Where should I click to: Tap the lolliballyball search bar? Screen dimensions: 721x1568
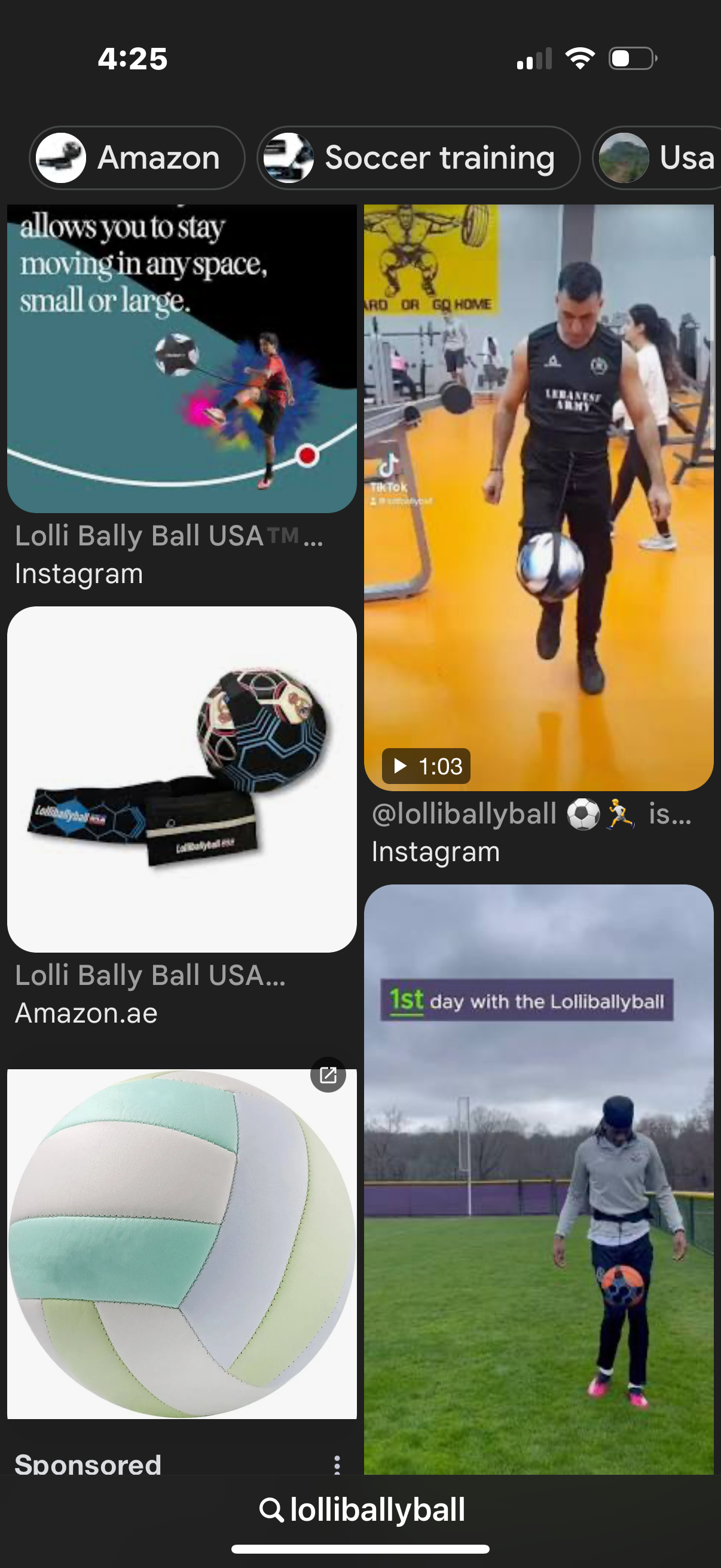[x=361, y=1509]
